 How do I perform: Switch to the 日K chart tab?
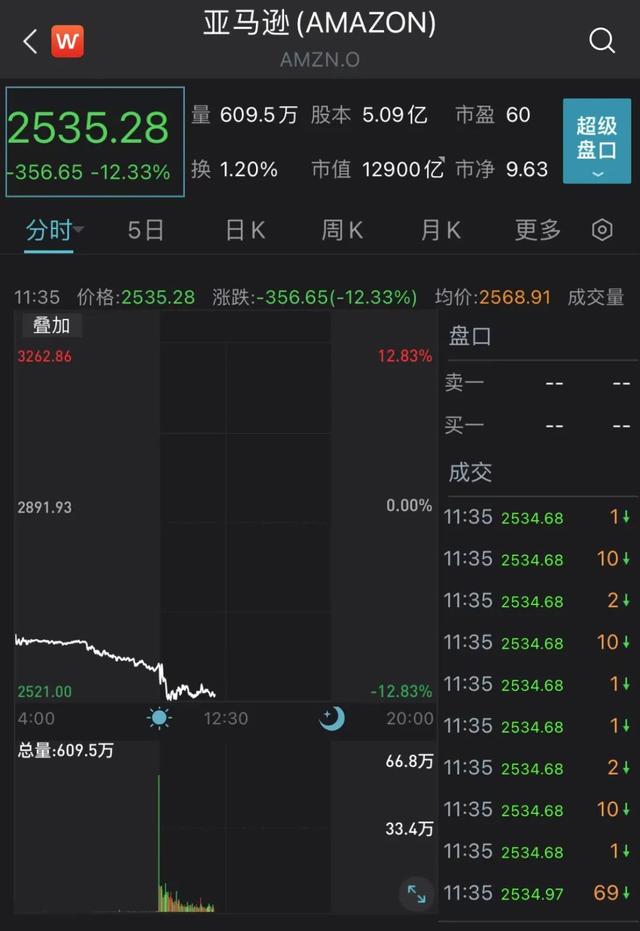245,230
